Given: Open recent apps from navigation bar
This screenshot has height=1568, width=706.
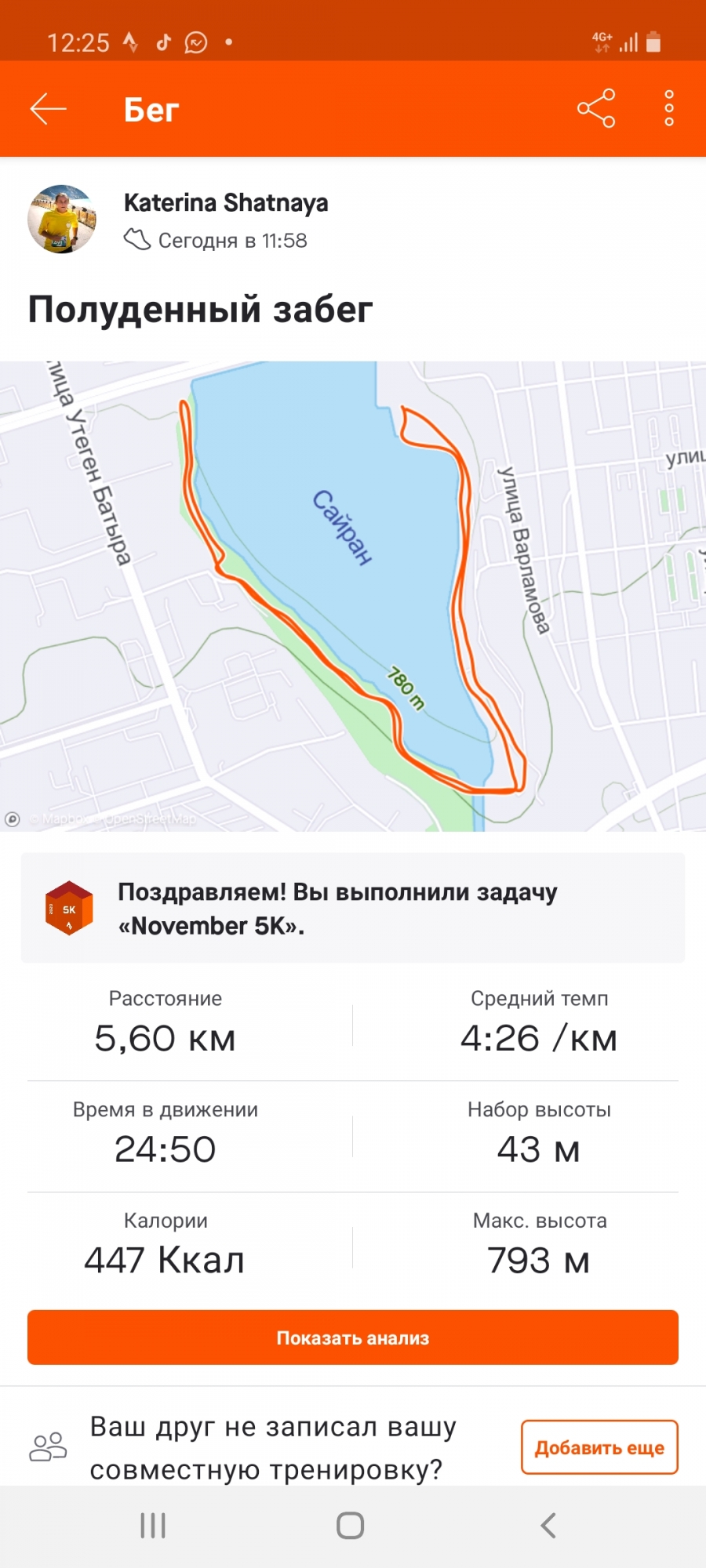Looking at the screenshot, I should tap(153, 1526).
